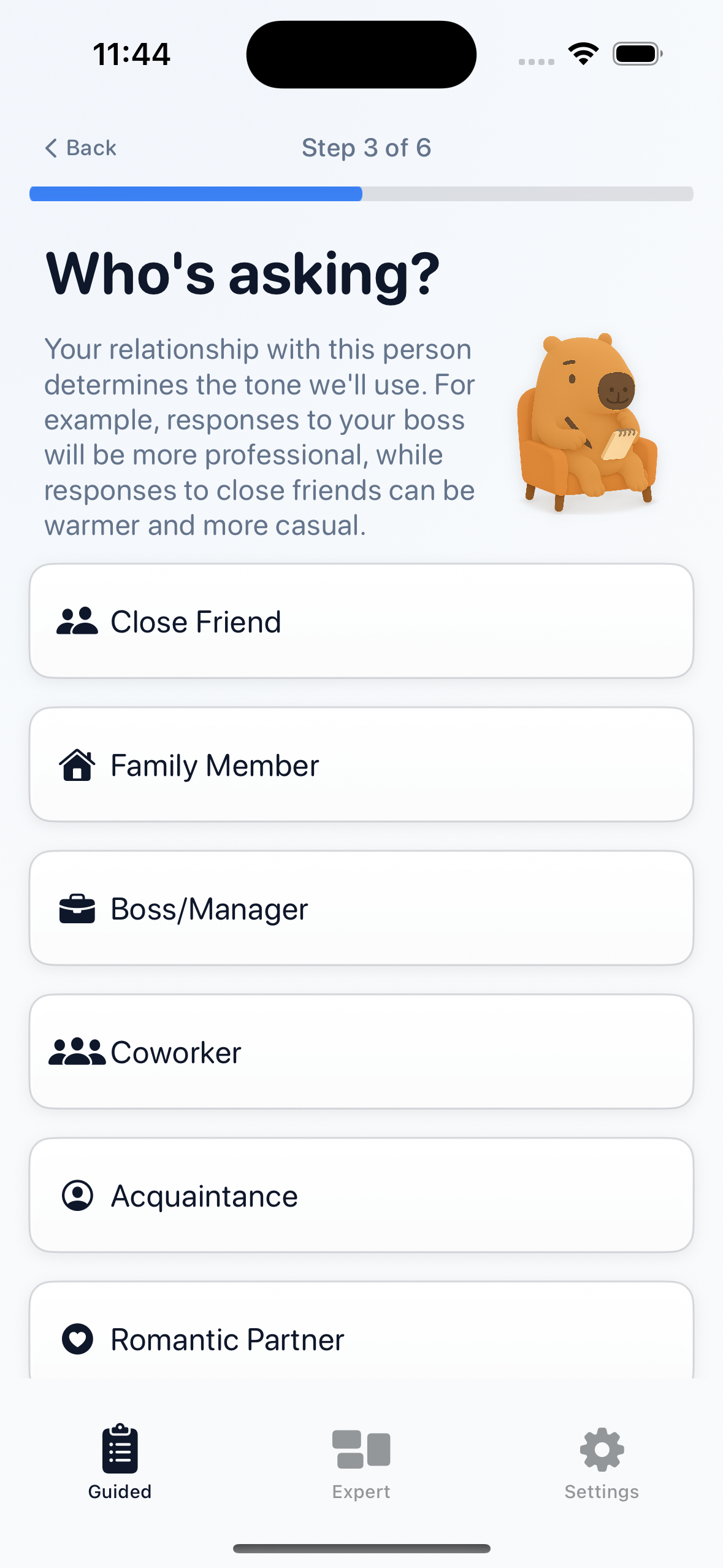Tap the Guided tab

pyautogui.click(x=120, y=1463)
